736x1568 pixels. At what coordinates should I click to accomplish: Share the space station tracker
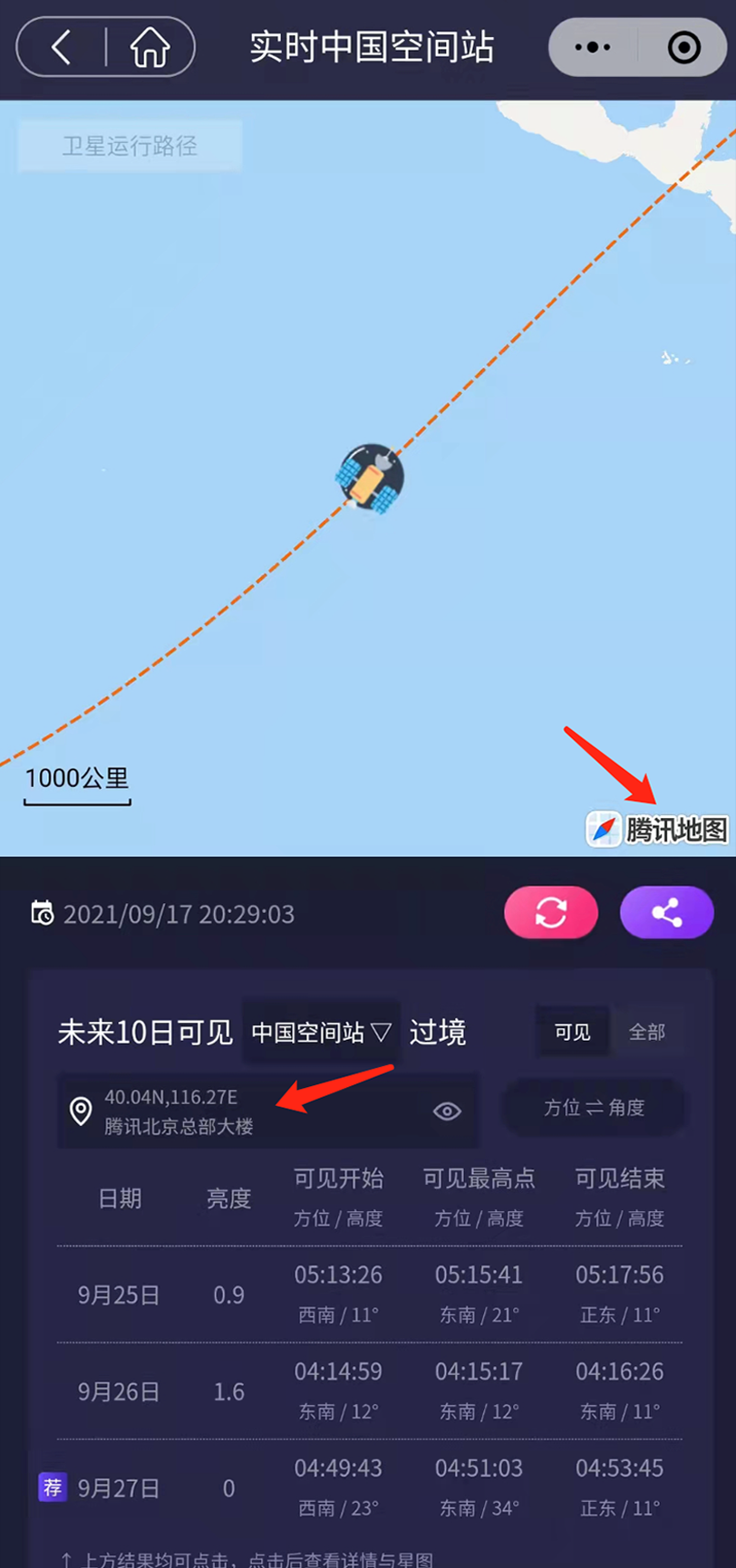pyautogui.click(x=666, y=912)
